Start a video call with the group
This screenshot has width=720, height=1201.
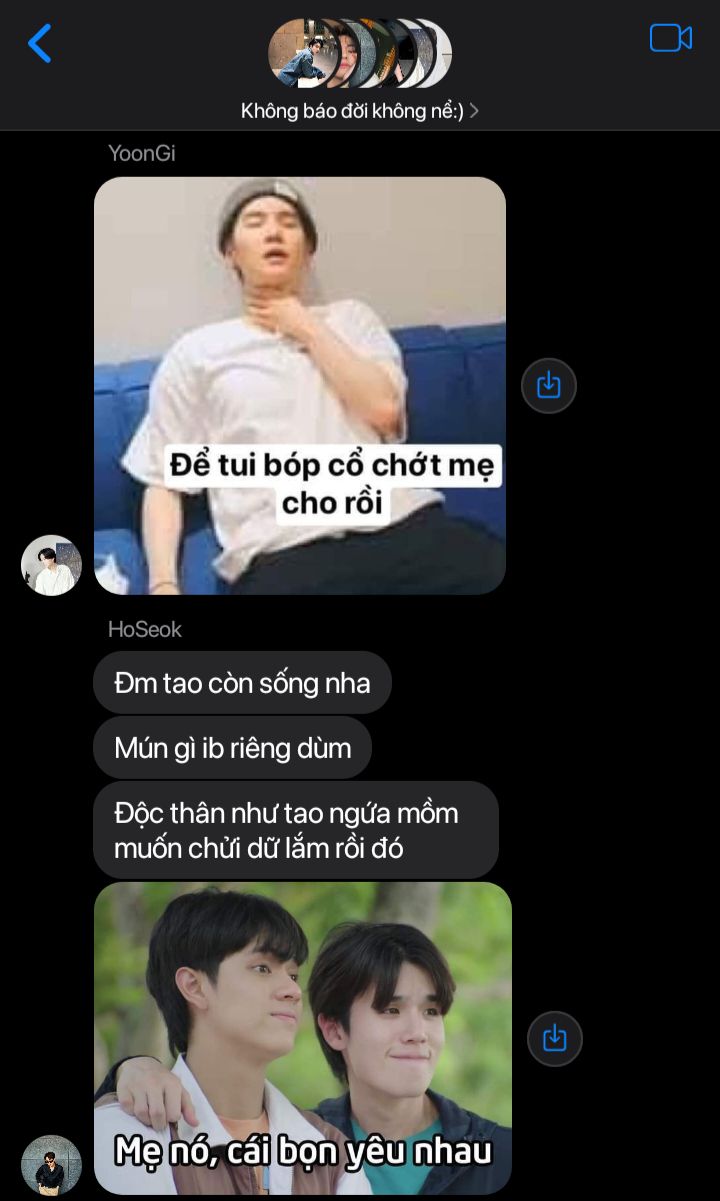[x=671, y=38]
